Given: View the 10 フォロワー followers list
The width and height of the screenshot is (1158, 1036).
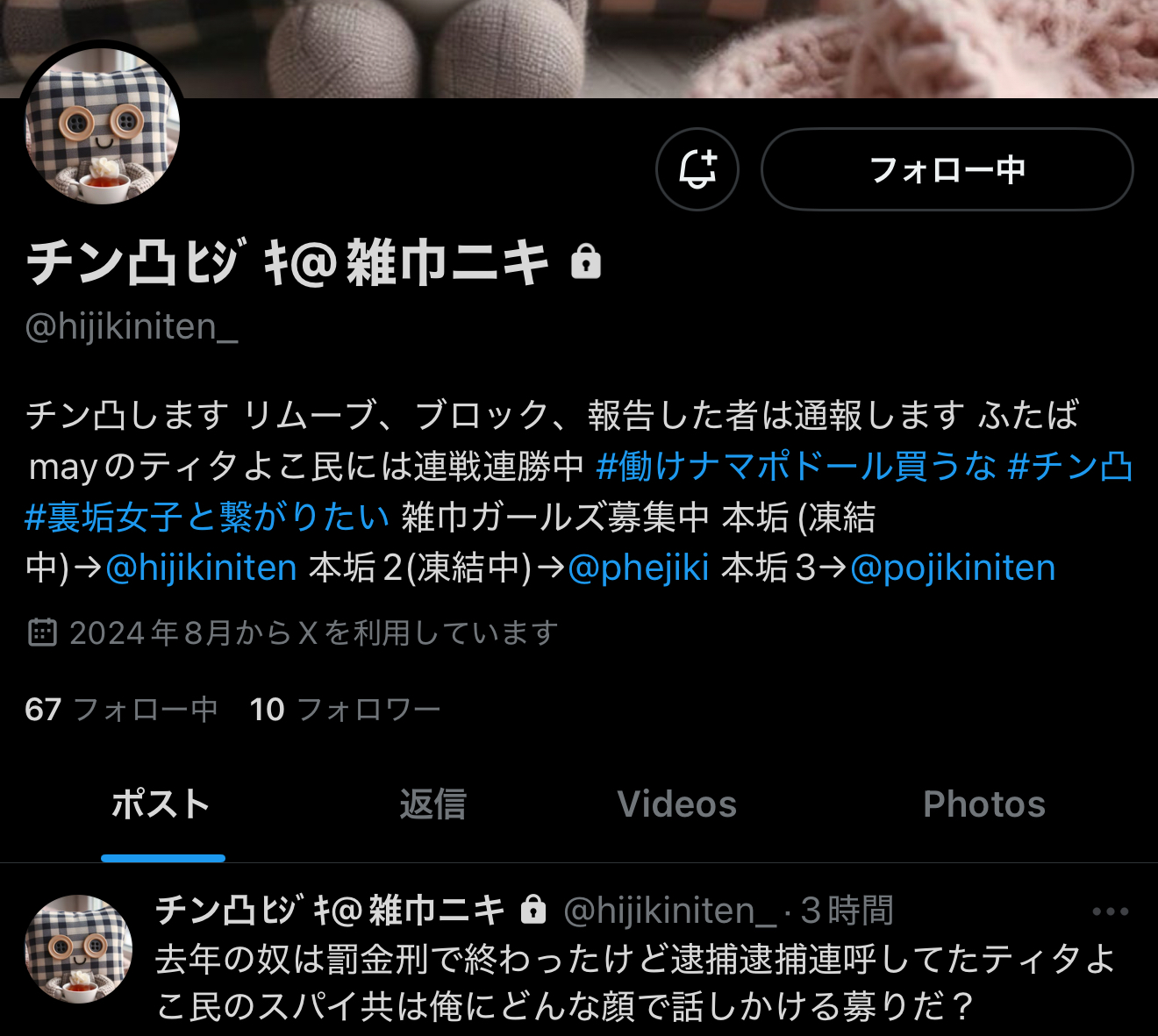Looking at the screenshot, I should 345,709.
